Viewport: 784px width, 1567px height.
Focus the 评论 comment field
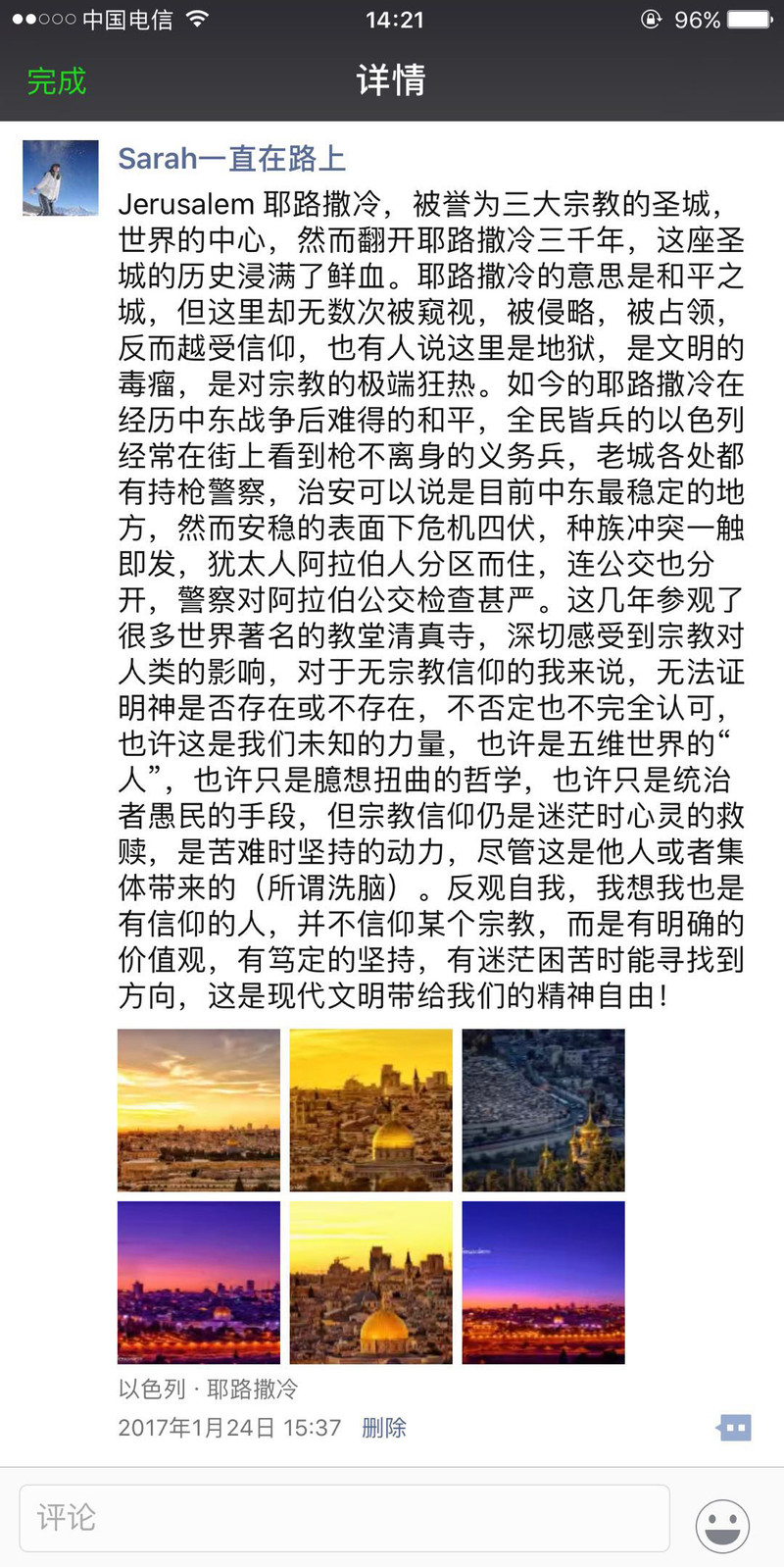point(344,1518)
